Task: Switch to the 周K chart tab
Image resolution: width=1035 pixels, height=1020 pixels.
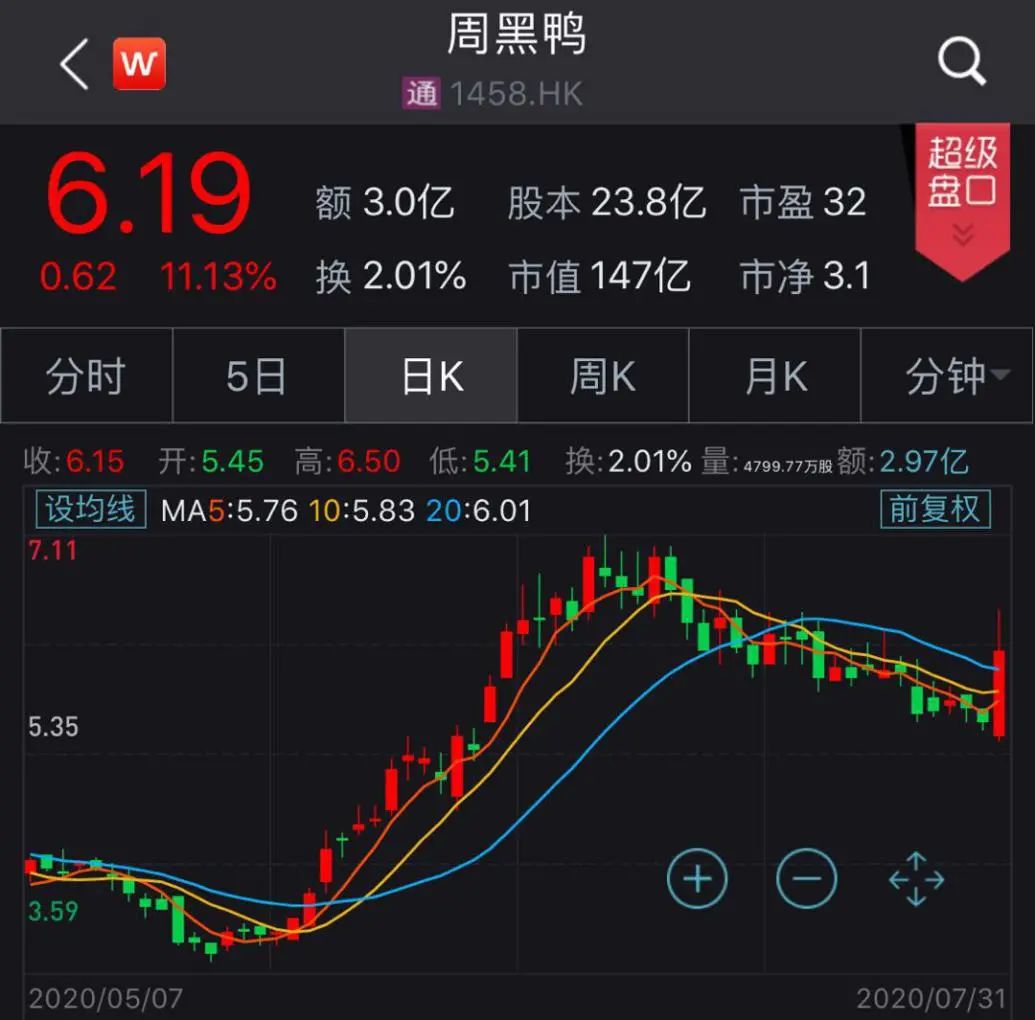Action: click(602, 376)
